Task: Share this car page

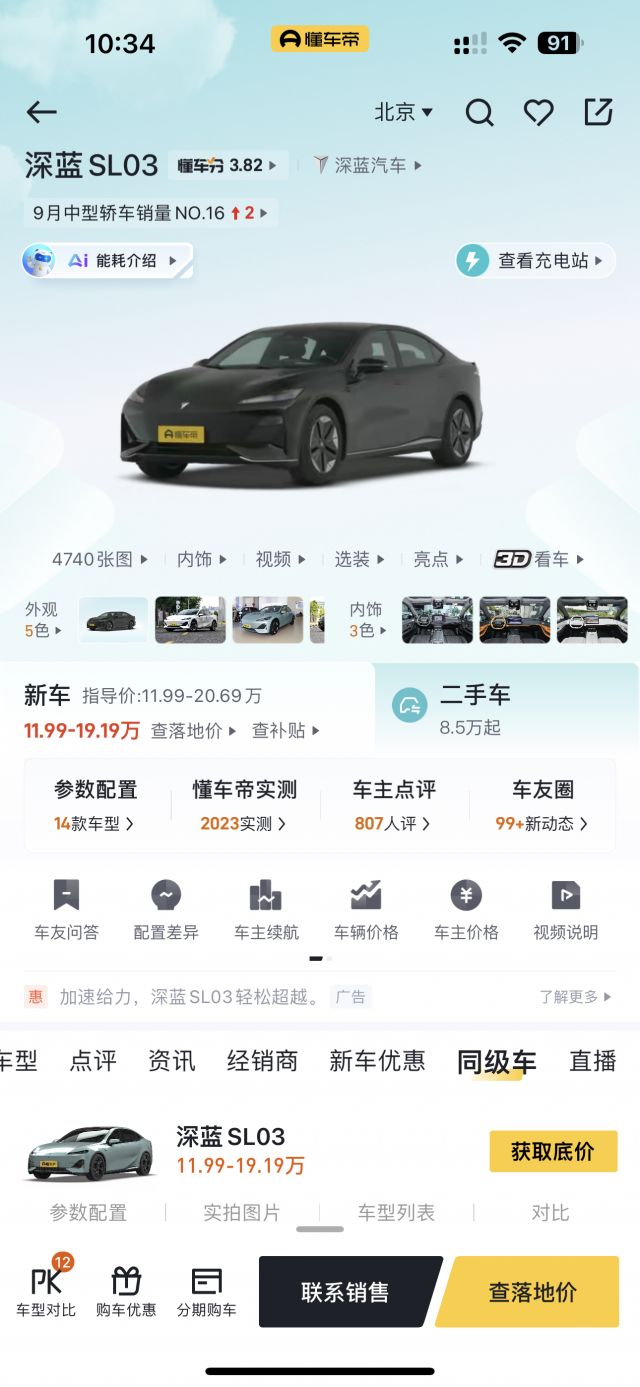Action: click(x=598, y=112)
